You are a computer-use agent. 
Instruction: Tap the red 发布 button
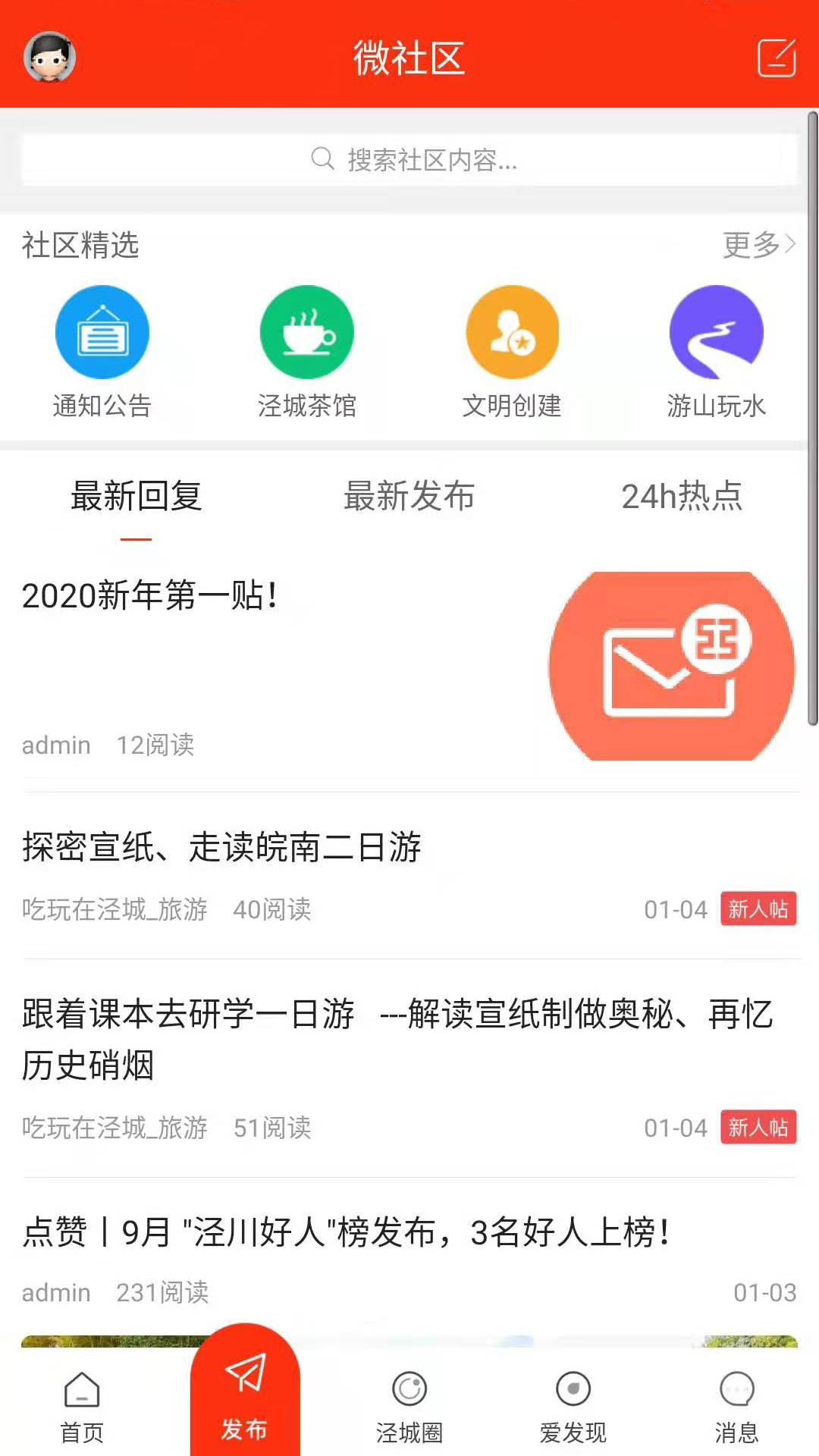244,1395
